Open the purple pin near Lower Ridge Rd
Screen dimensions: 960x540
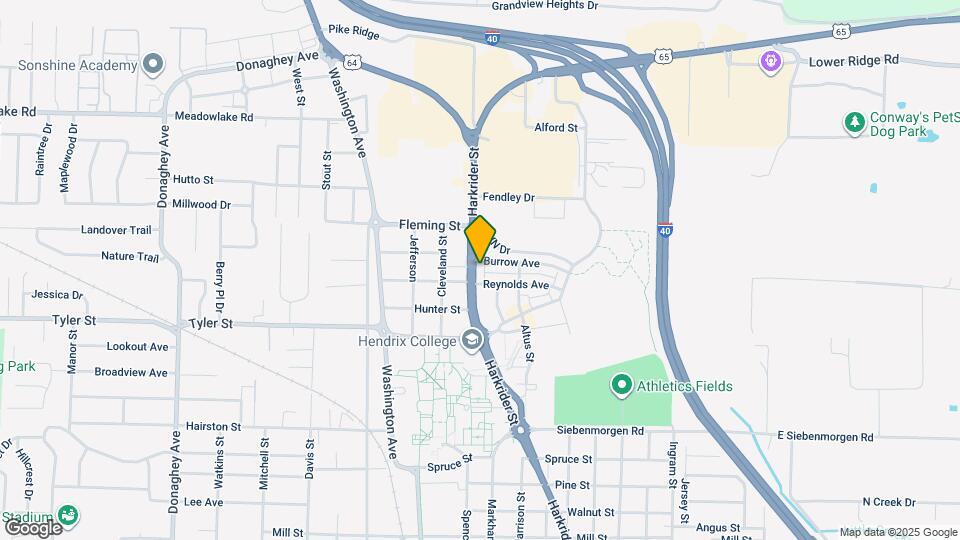tap(769, 63)
